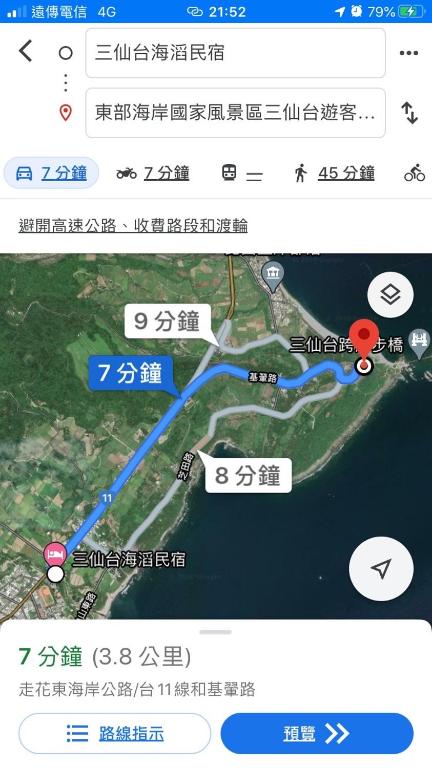Tap the 三仙台海滔民宿 hotel pin on map

55,554
